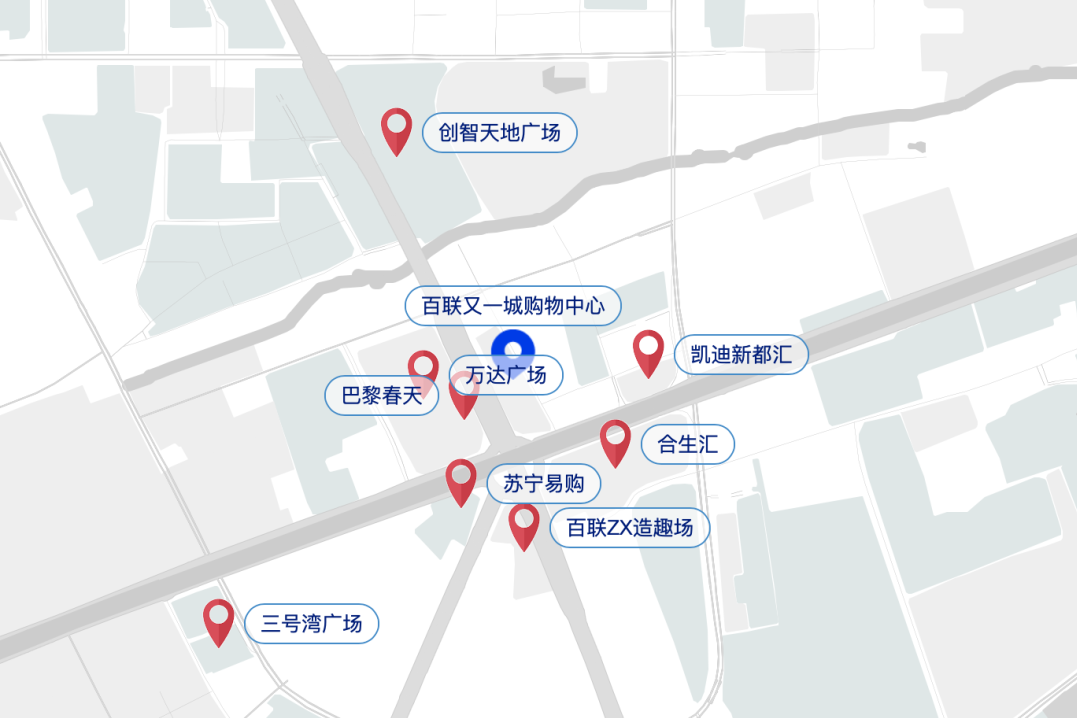Open the 百联又一城购物中心 label
The height and width of the screenshot is (718, 1077).
tap(513, 306)
